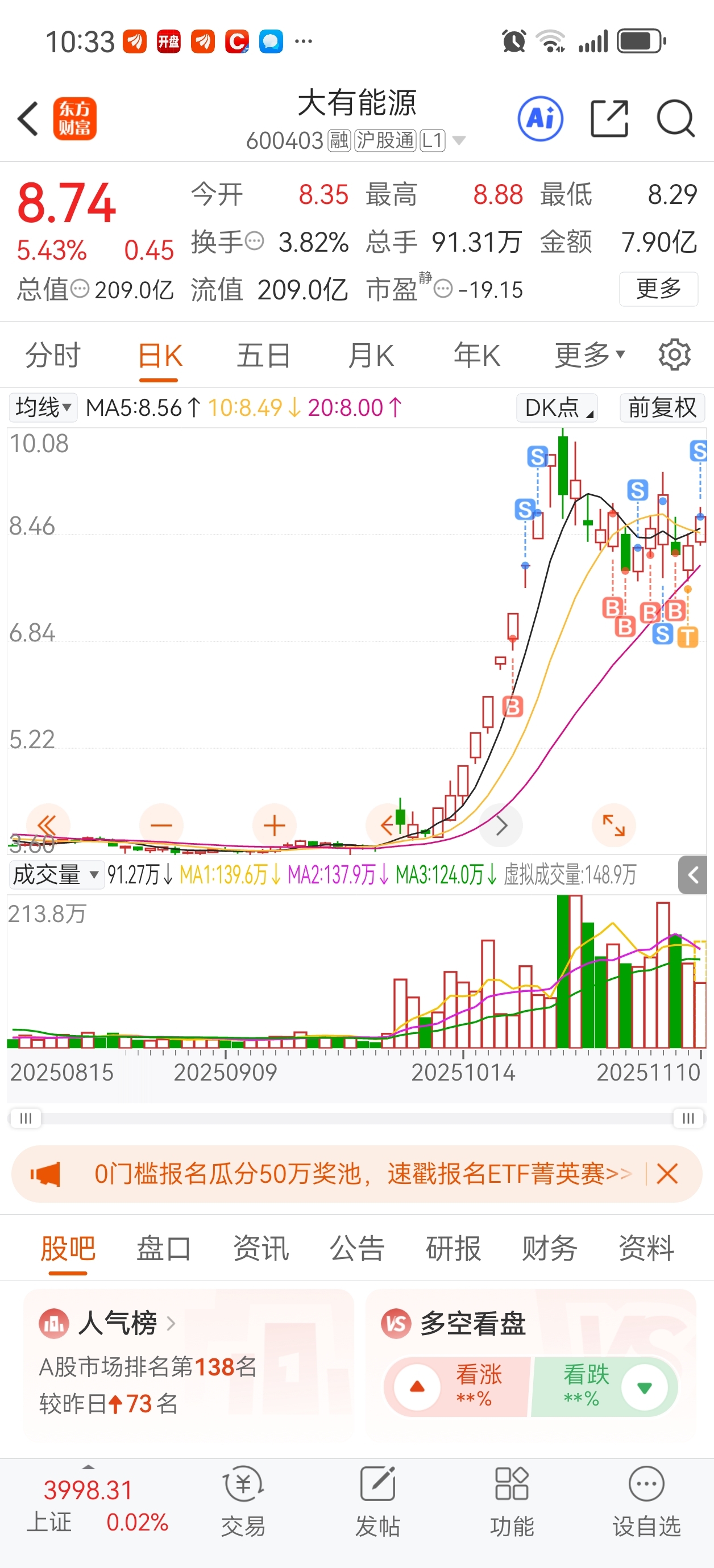Open chart settings gear

(x=674, y=355)
